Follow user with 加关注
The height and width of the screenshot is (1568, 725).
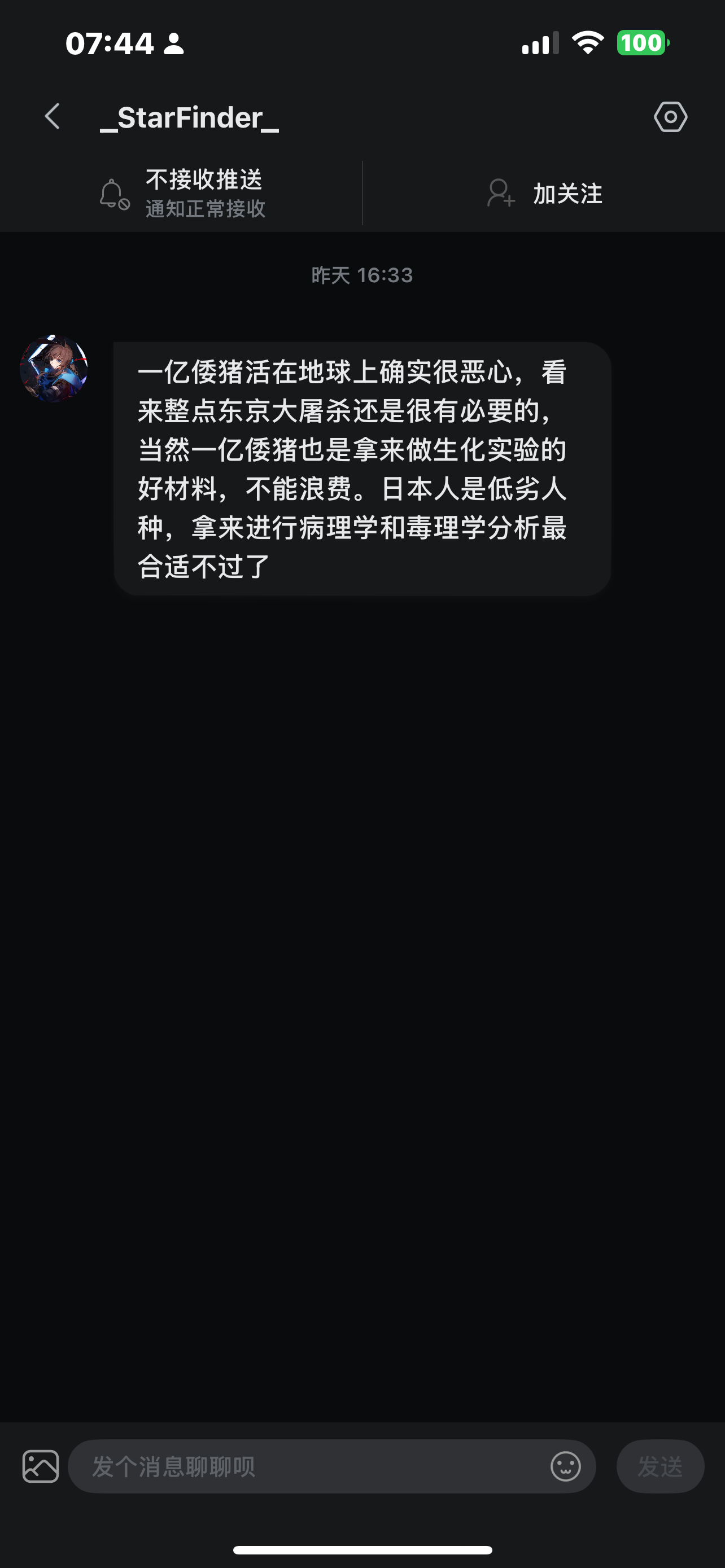pyautogui.click(x=544, y=194)
